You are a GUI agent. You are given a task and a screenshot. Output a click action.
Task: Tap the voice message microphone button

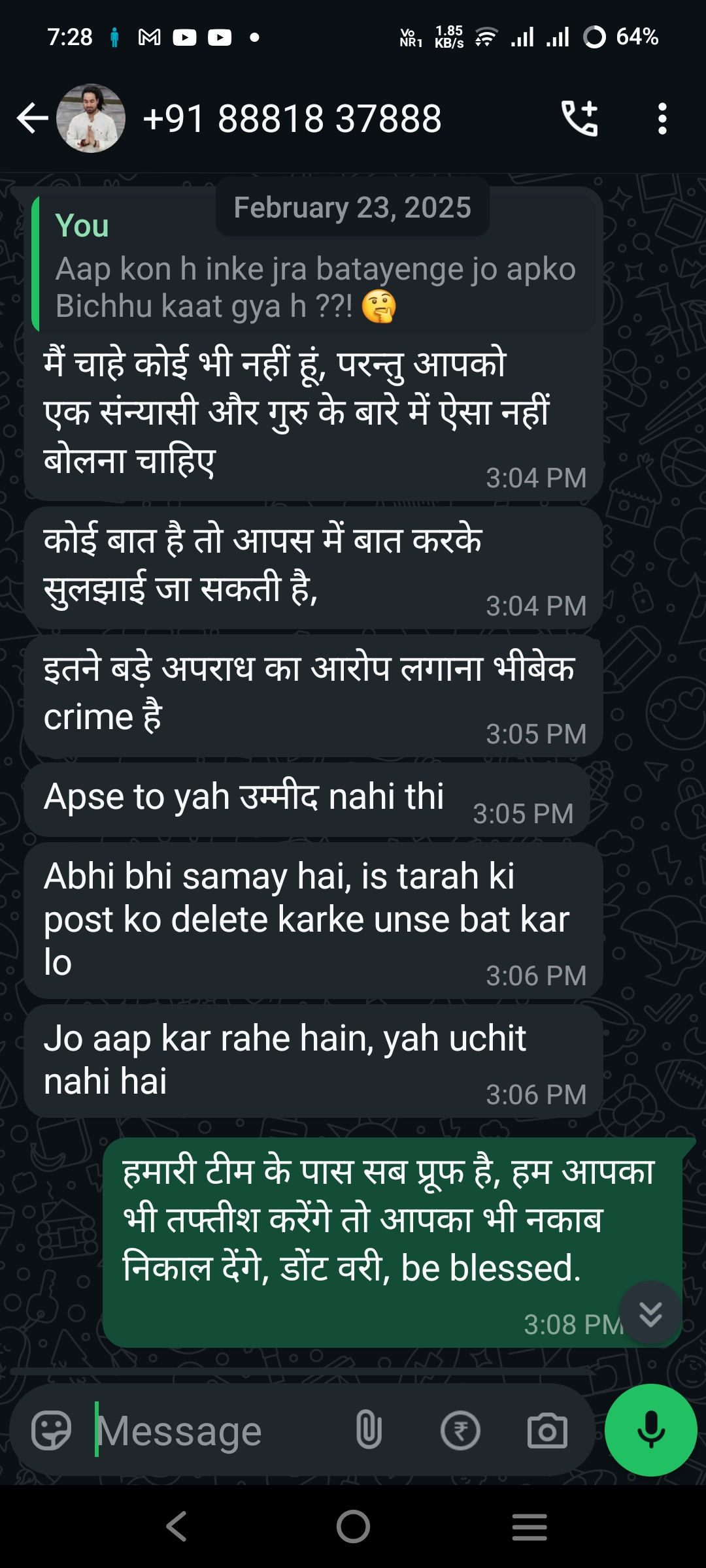(x=650, y=1430)
